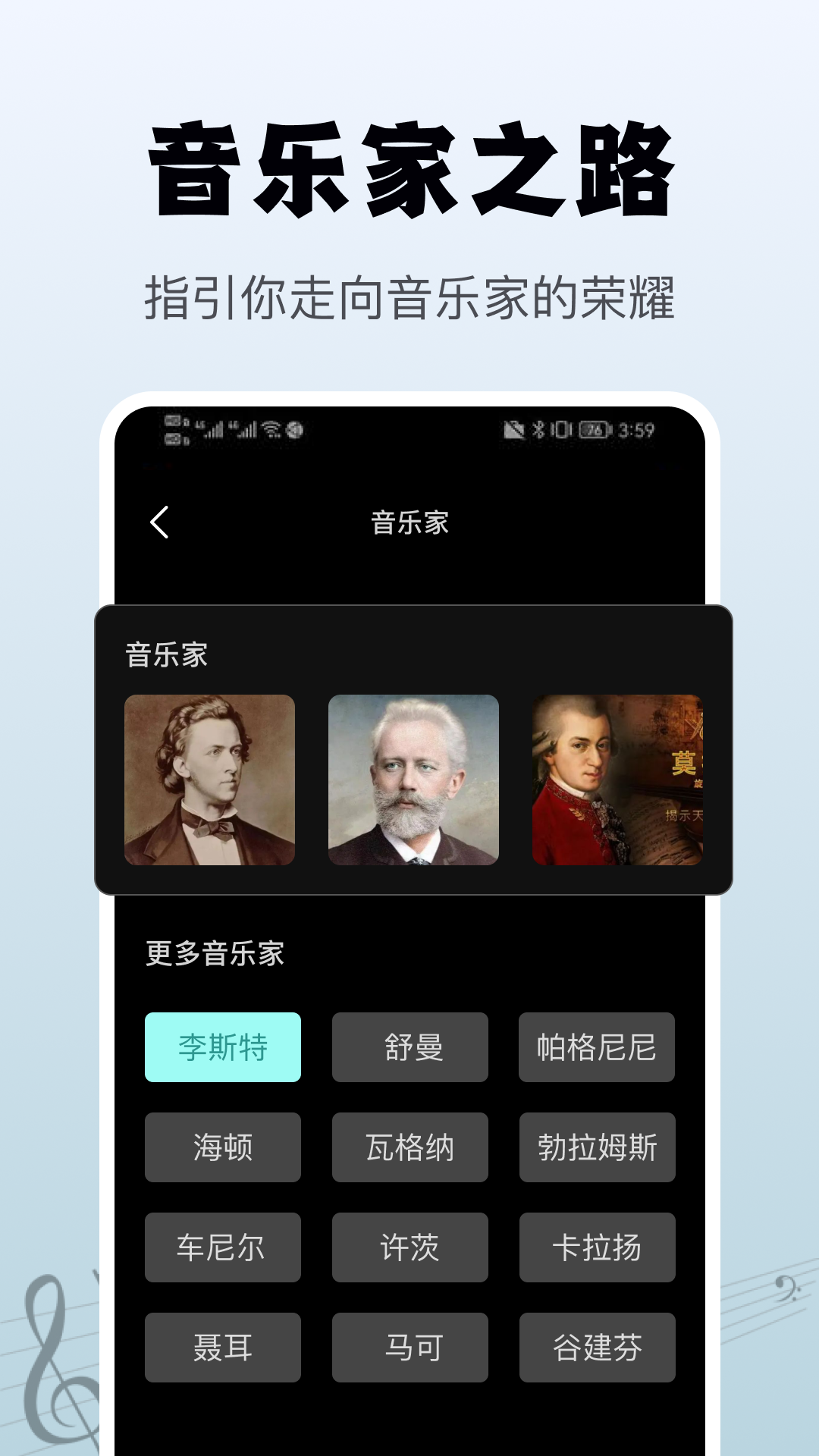819x1456 pixels.
Task: Tap the Bluetooth icon in the status bar
Action: [538, 430]
